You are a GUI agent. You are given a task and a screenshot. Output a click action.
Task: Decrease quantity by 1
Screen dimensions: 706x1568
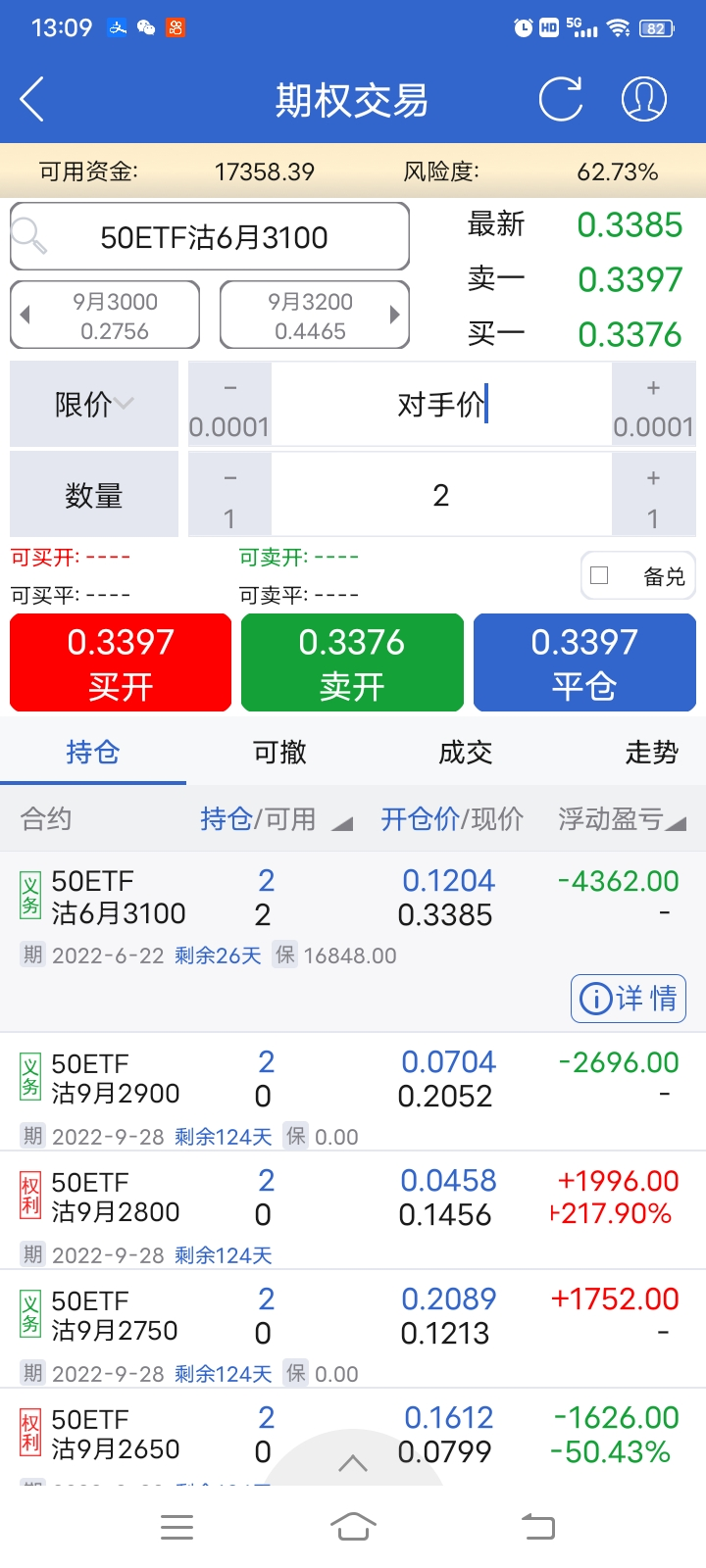click(x=229, y=495)
